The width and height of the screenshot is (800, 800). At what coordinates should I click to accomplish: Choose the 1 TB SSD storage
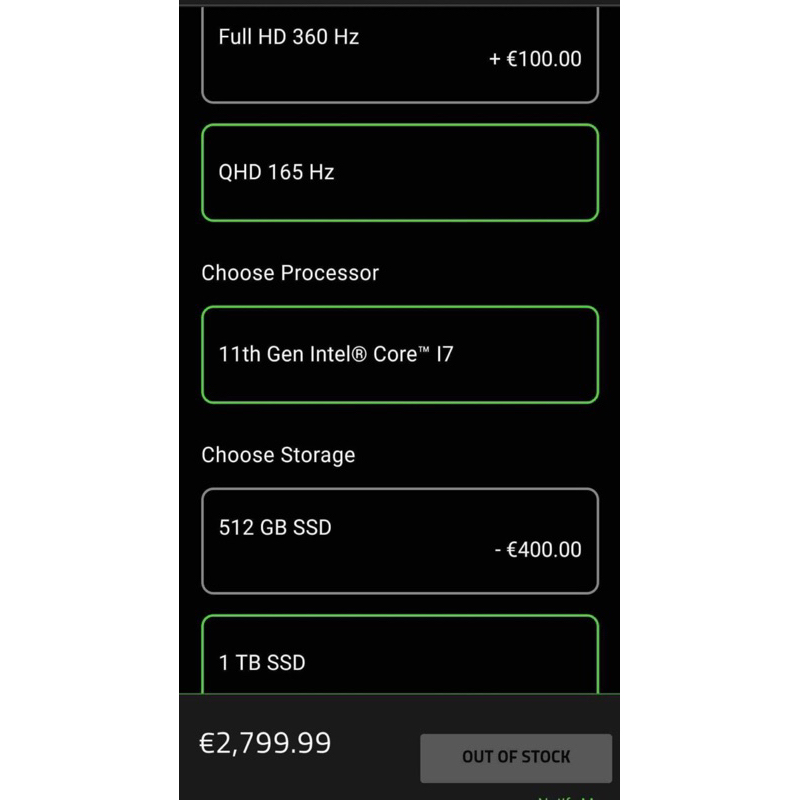click(x=399, y=655)
